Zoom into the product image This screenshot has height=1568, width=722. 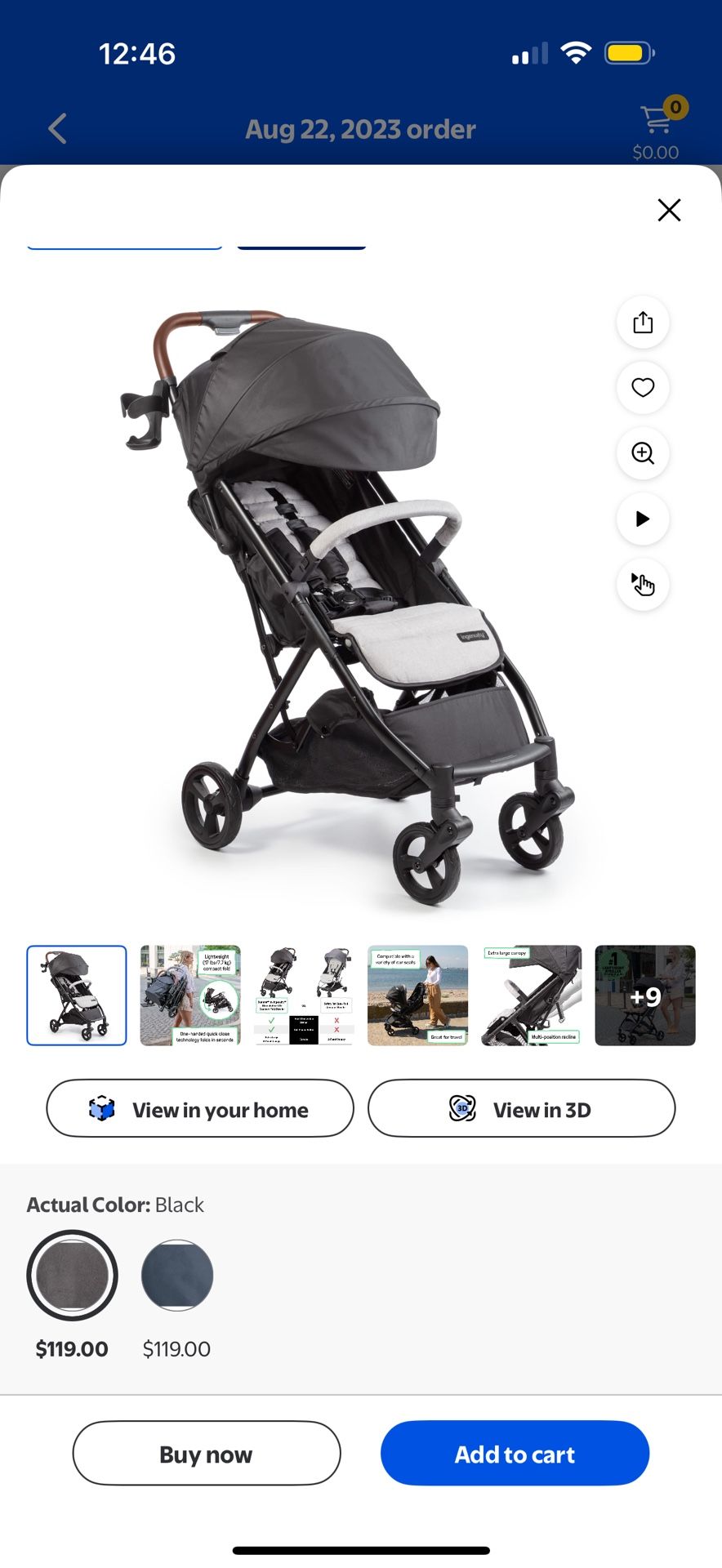(x=643, y=453)
